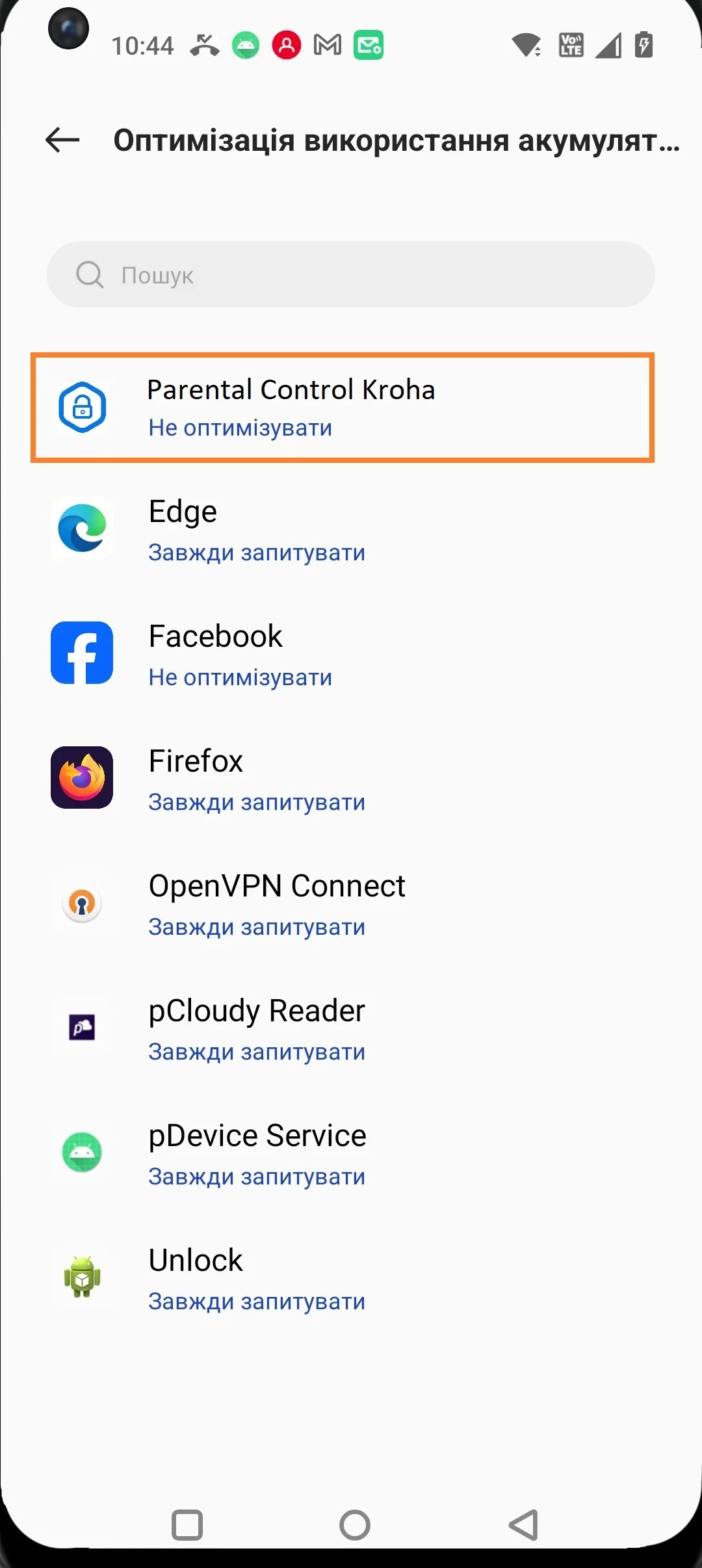
Task: Tap the system home button
Action: [x=355, y=1524]
